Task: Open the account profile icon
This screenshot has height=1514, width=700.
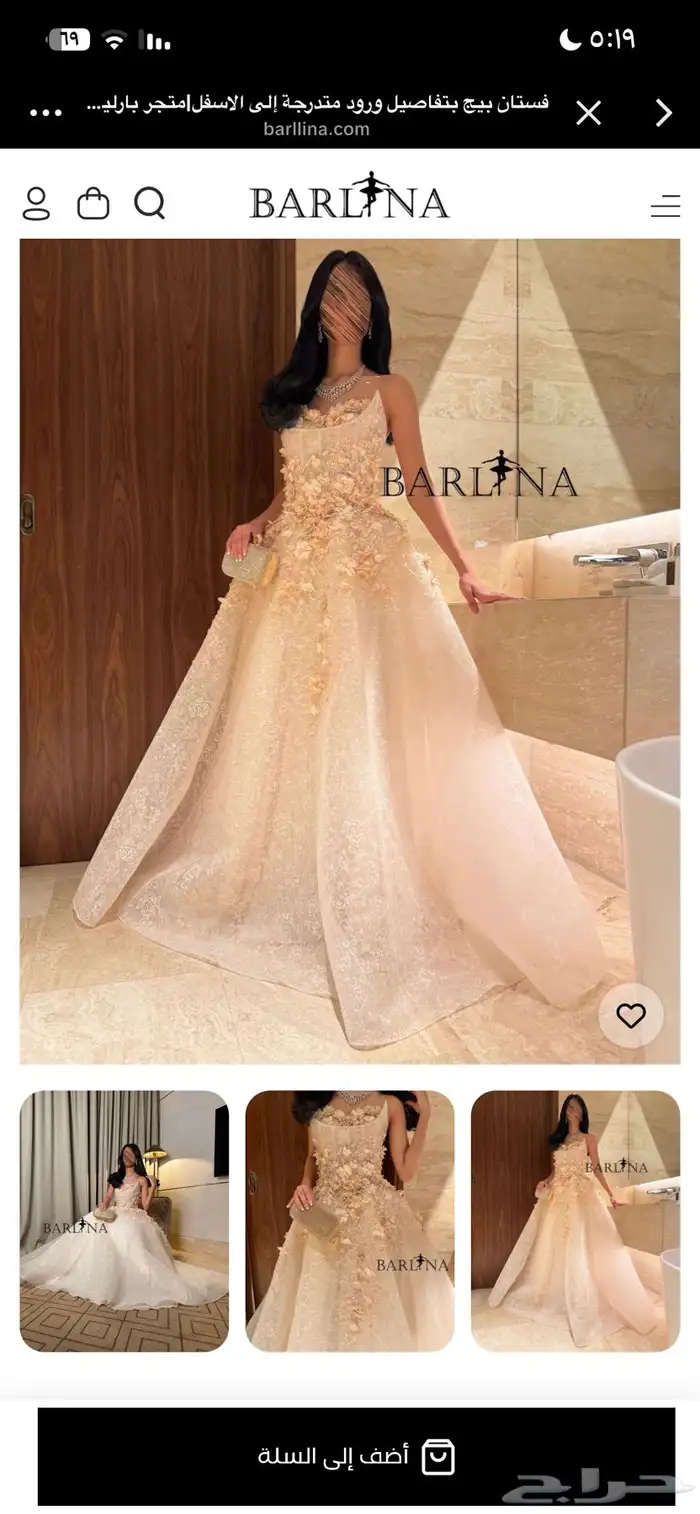Action: pyautogui.click(x=36, y=203)
